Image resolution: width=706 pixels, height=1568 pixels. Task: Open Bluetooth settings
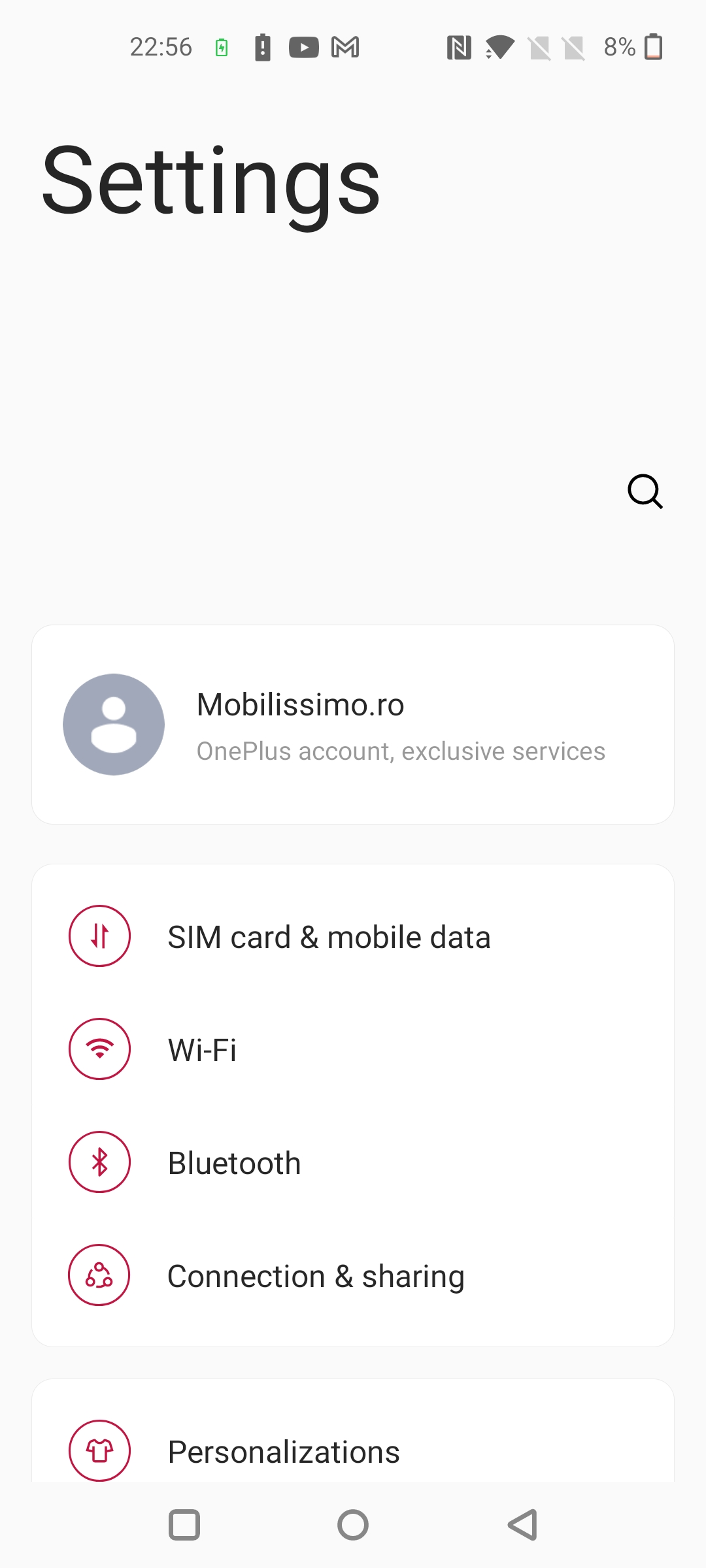pos(353,1162)
